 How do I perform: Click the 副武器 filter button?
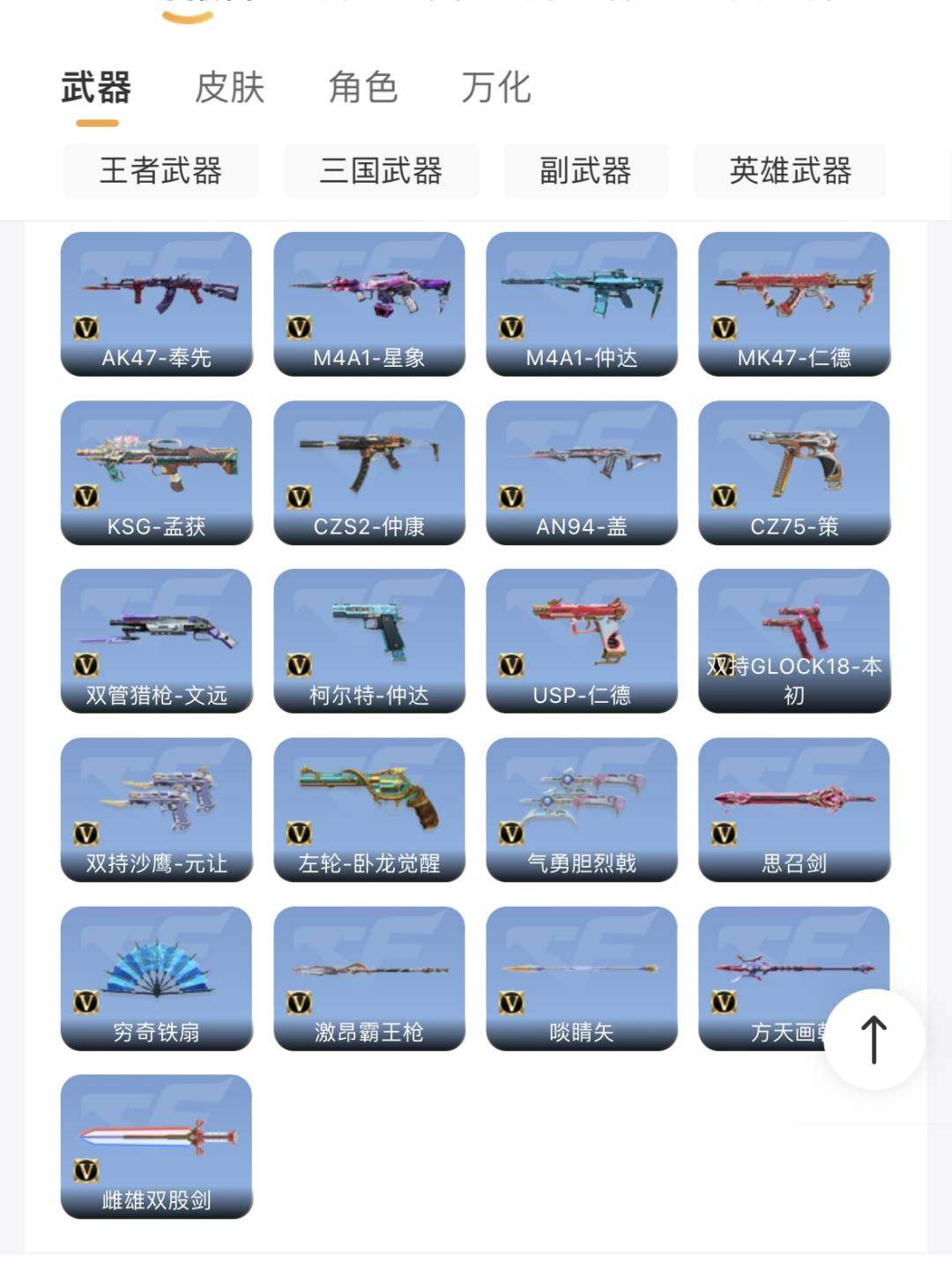586,171
